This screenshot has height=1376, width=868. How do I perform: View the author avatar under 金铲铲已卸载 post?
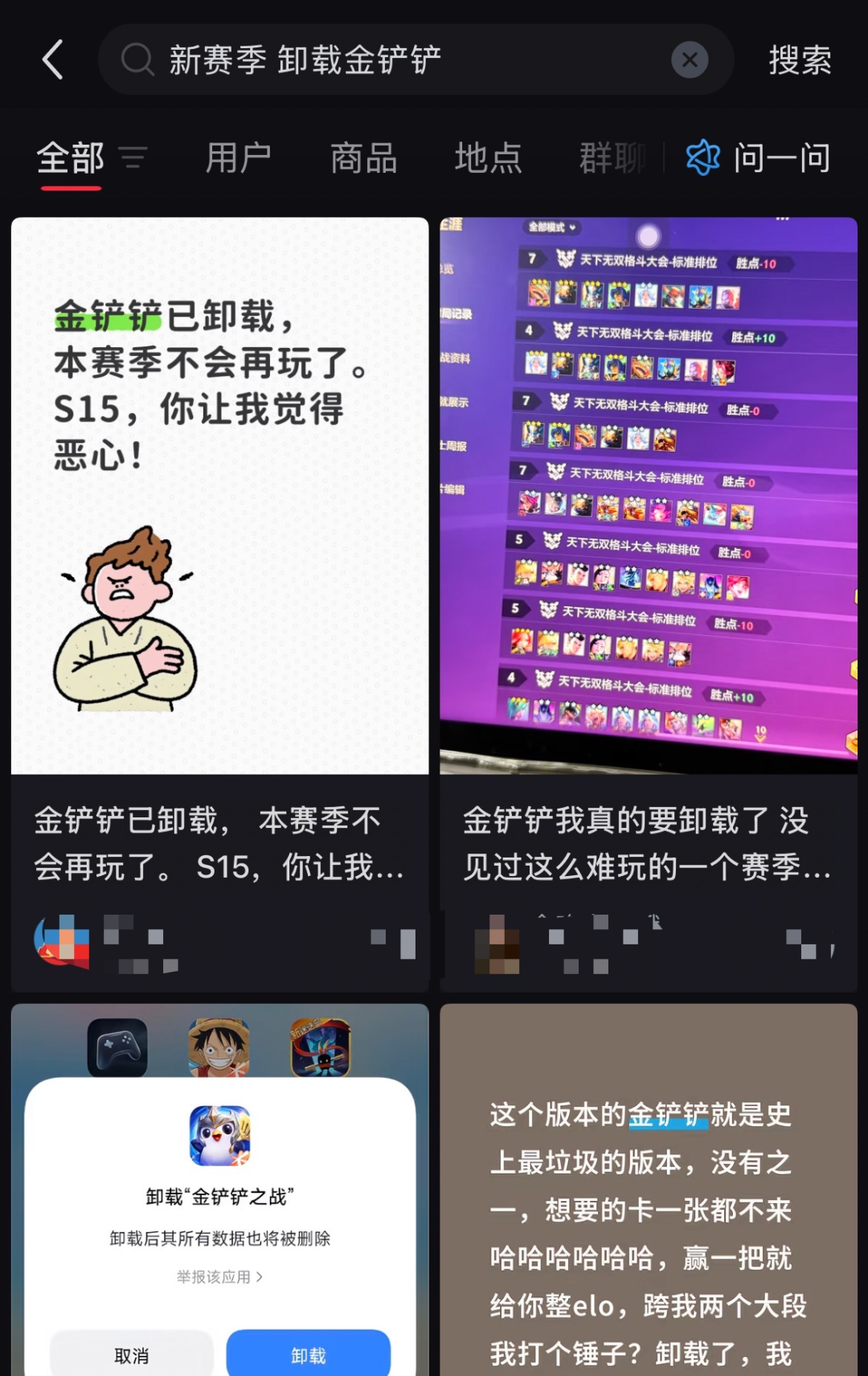61,940
